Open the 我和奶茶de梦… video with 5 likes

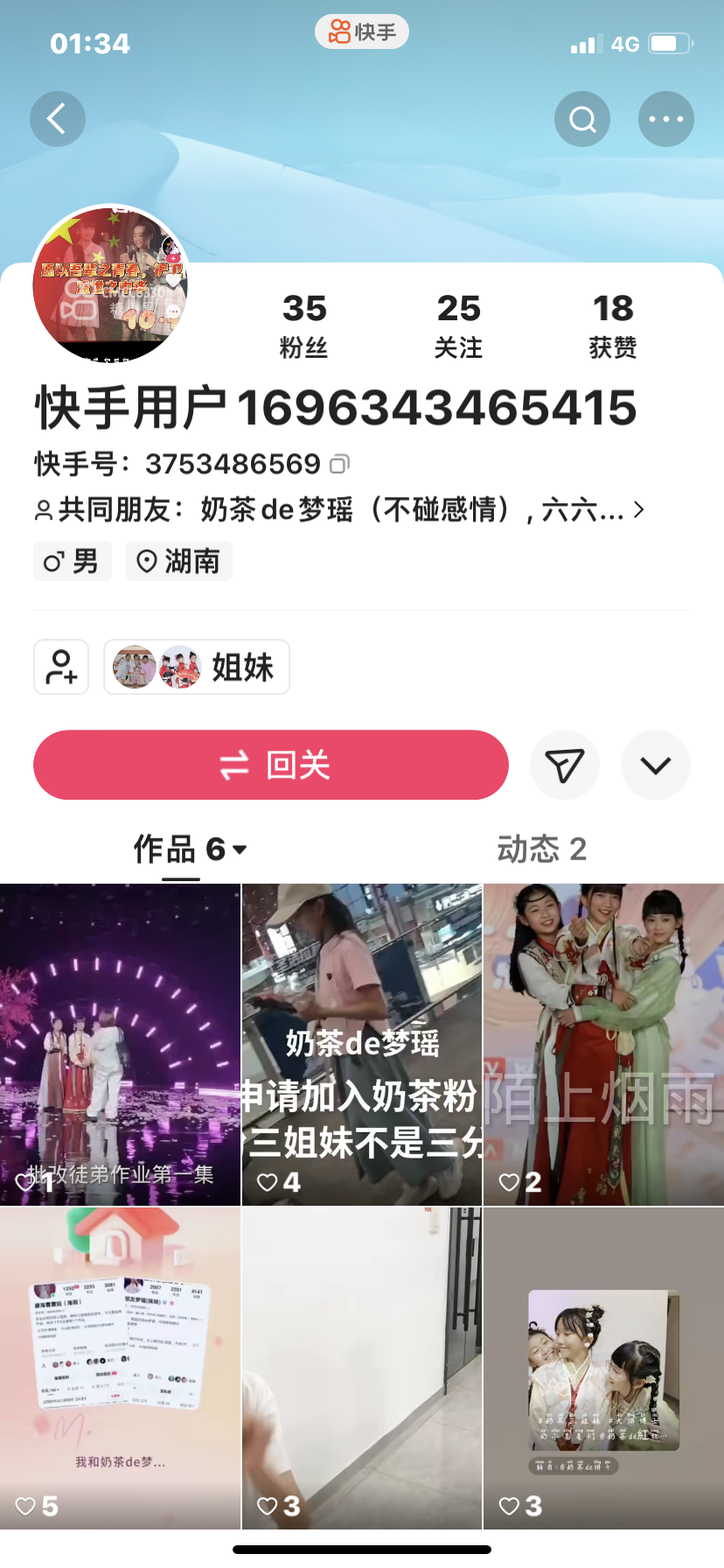(120, 1368)
